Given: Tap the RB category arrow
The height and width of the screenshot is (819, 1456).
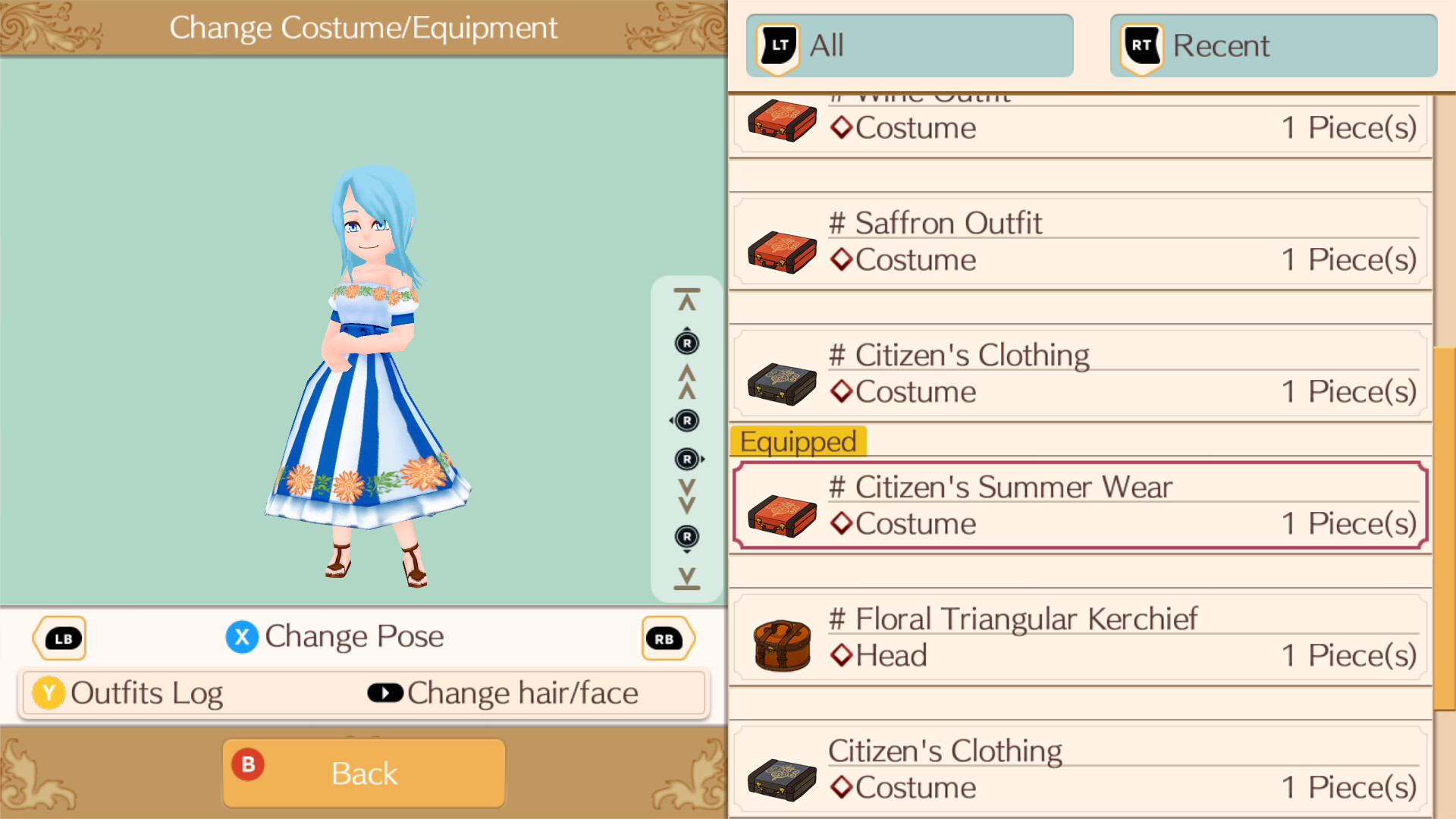Looking at the screenshot, I should click(x=667, y=639).
